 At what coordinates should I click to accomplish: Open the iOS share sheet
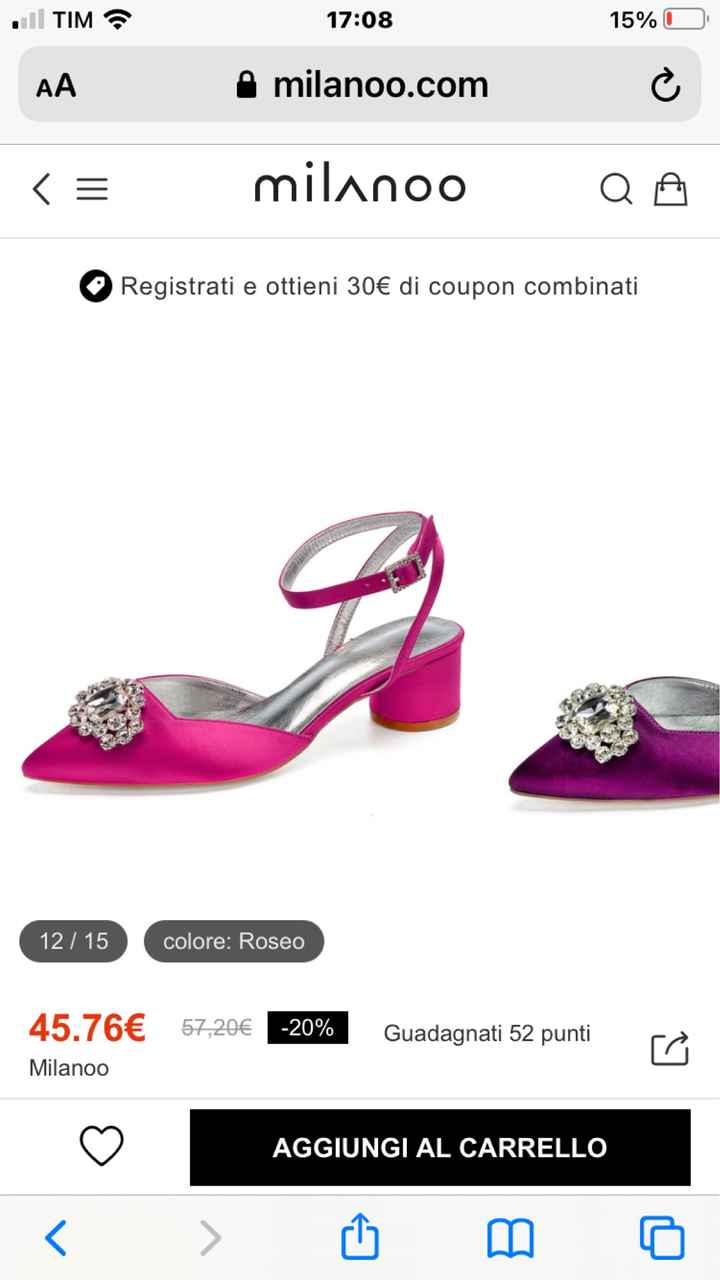[x=359, y=1238]
